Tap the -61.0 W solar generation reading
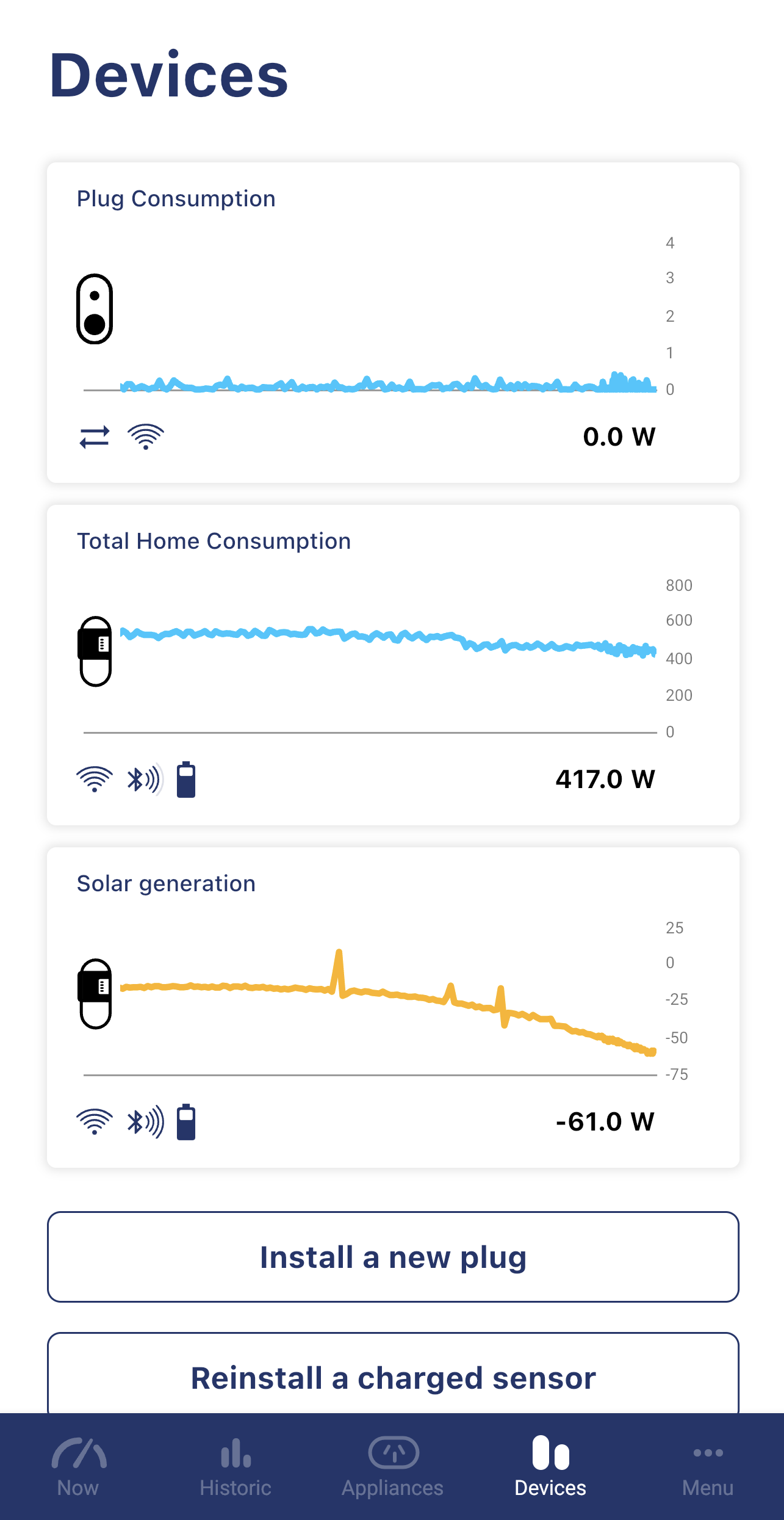 click(603, 1121)
